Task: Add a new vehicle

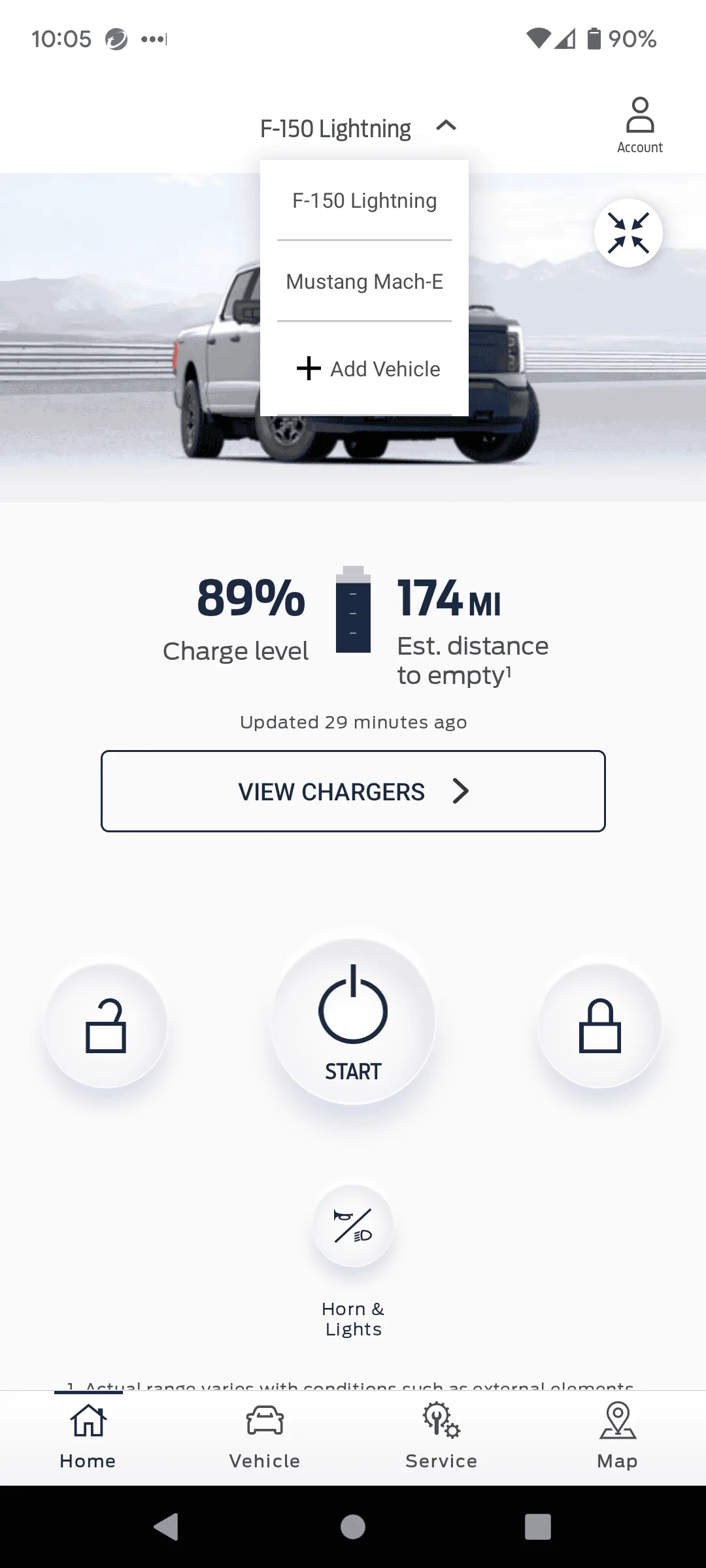Action: [x=368, y=369]
